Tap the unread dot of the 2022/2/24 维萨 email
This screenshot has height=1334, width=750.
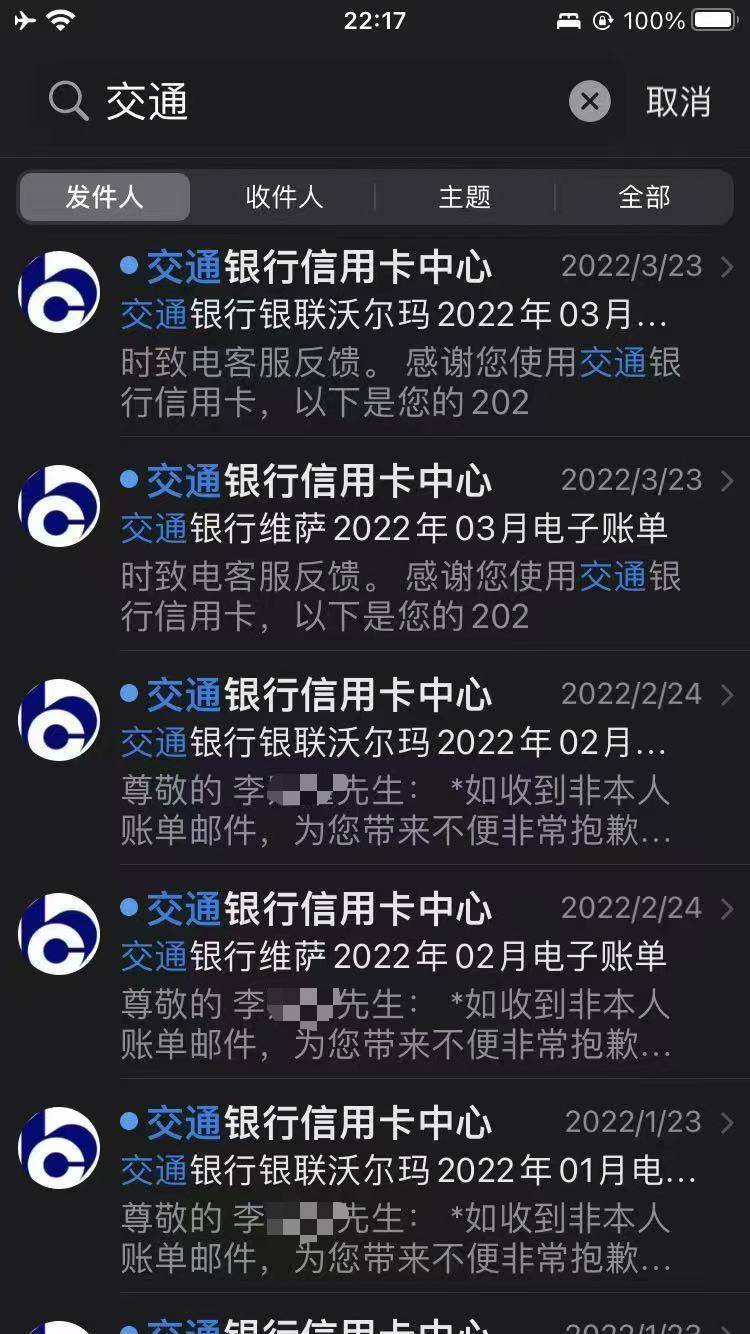(x=131, y=909)
